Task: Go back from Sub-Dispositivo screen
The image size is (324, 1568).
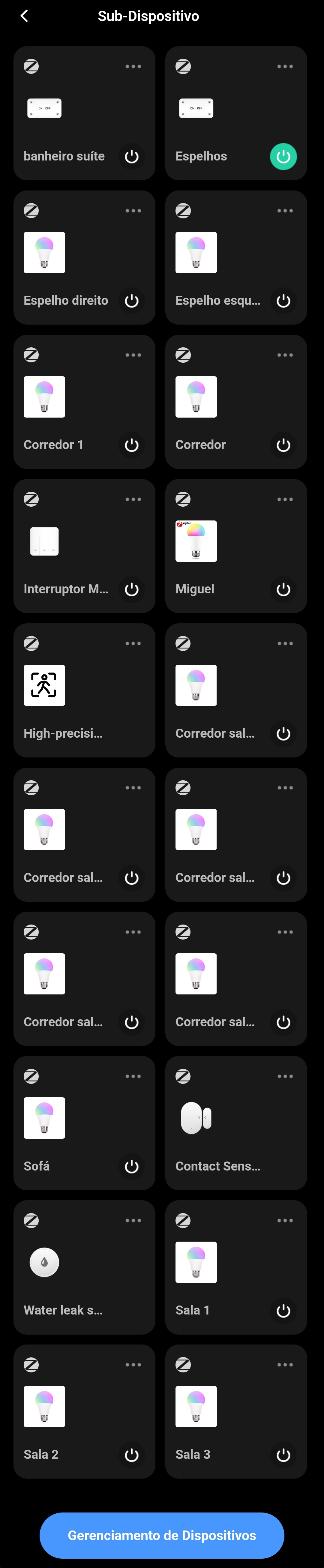Action: click(24, 16)
